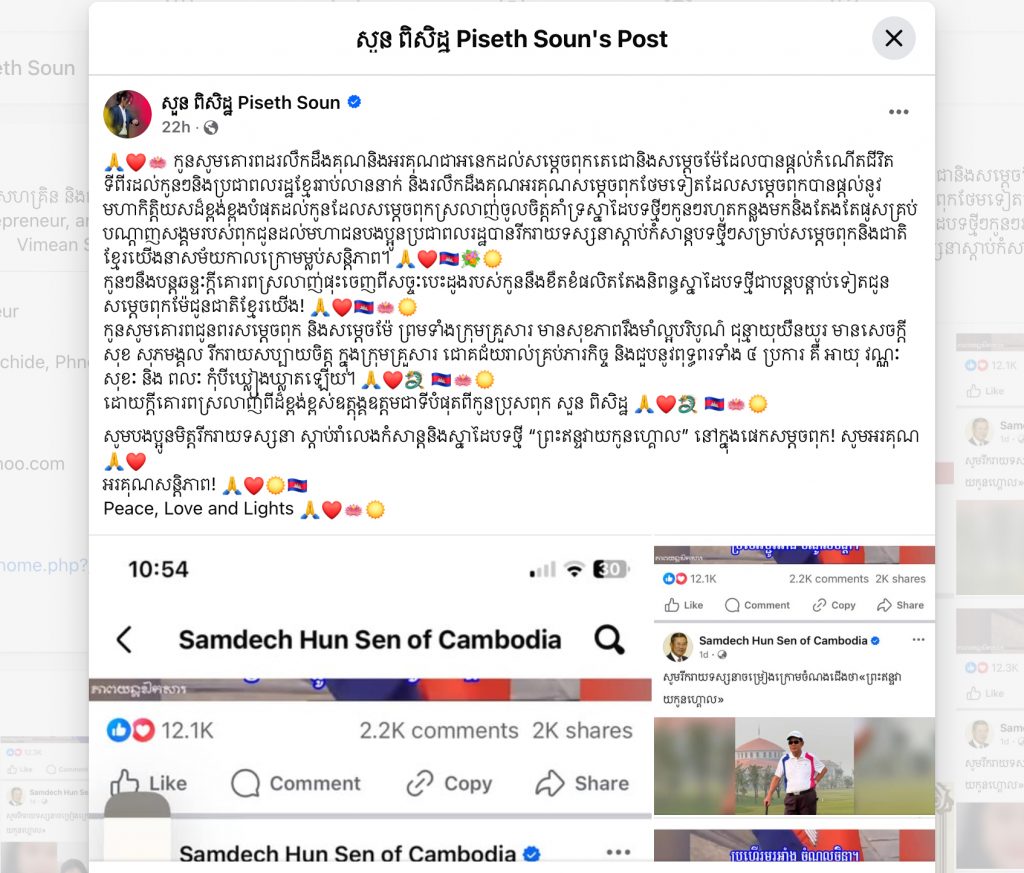Open the 22h timestamp permalink

[176, 127]
